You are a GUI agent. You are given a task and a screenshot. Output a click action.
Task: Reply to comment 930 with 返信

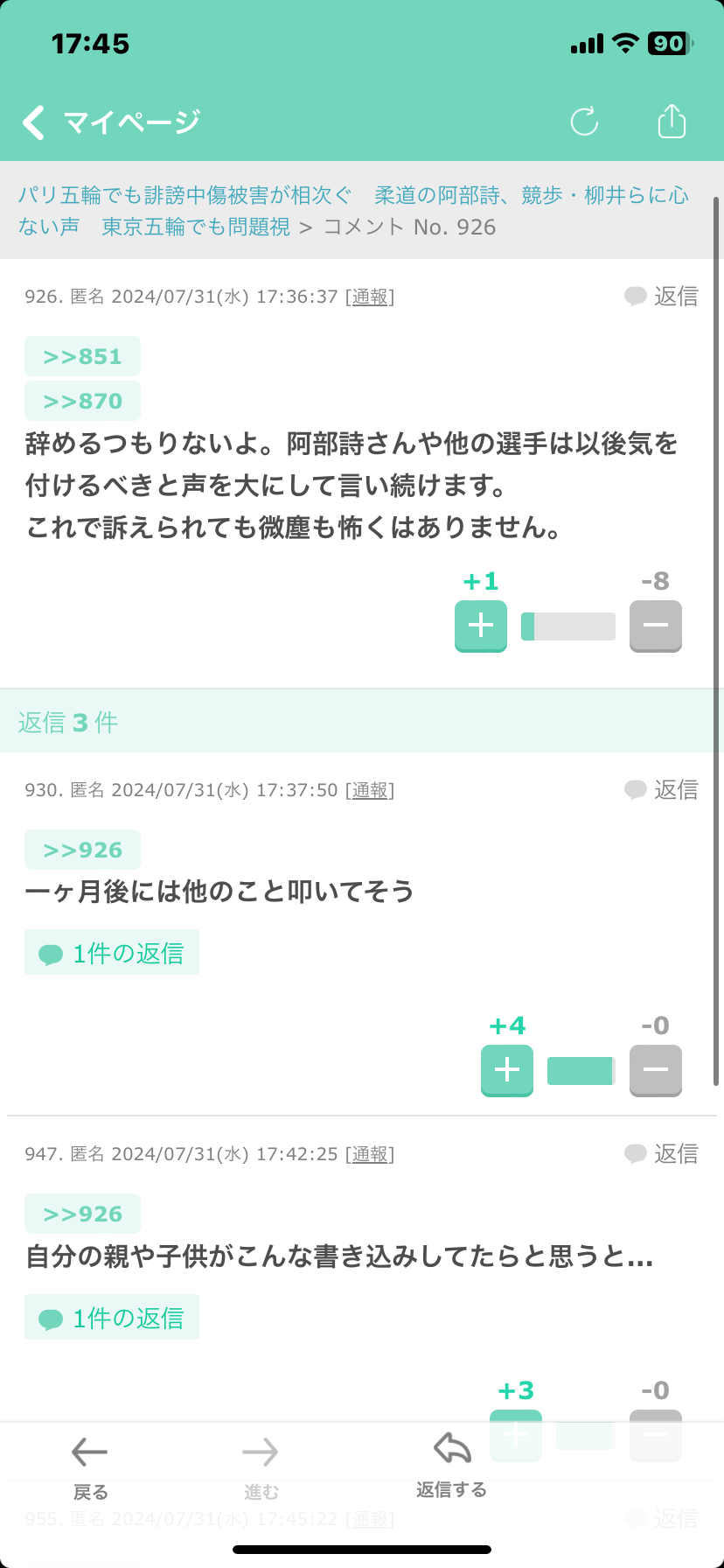pyautogui.click(x=661, y=790)
